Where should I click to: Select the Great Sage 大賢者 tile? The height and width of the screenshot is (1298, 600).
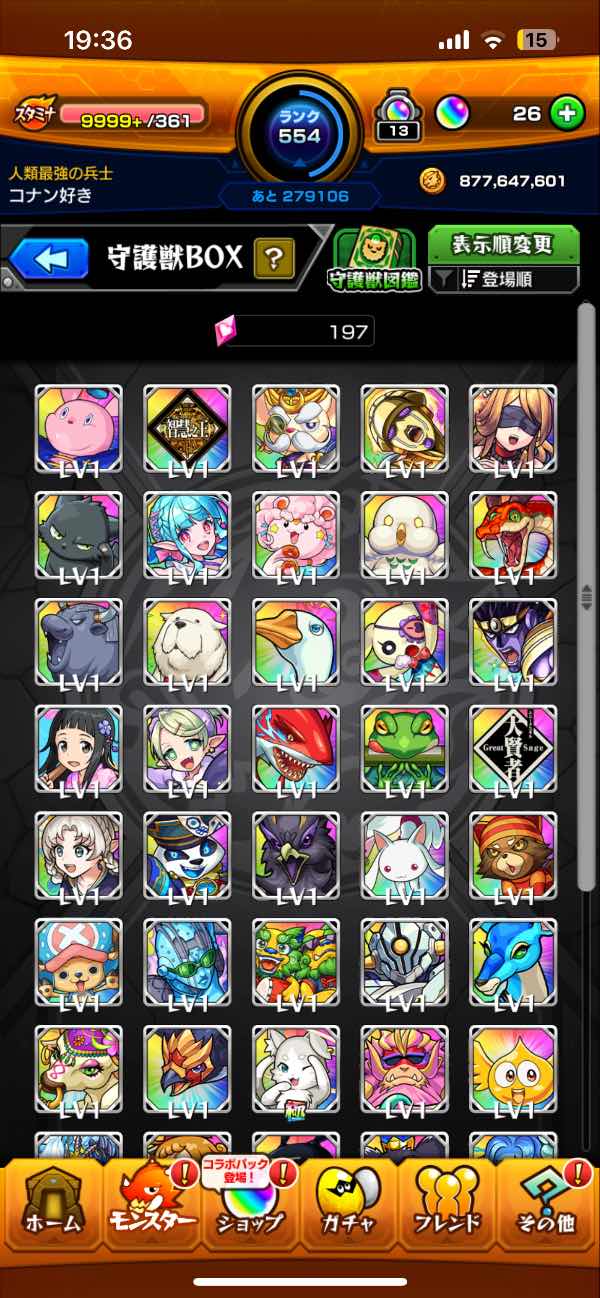(513, 749)
